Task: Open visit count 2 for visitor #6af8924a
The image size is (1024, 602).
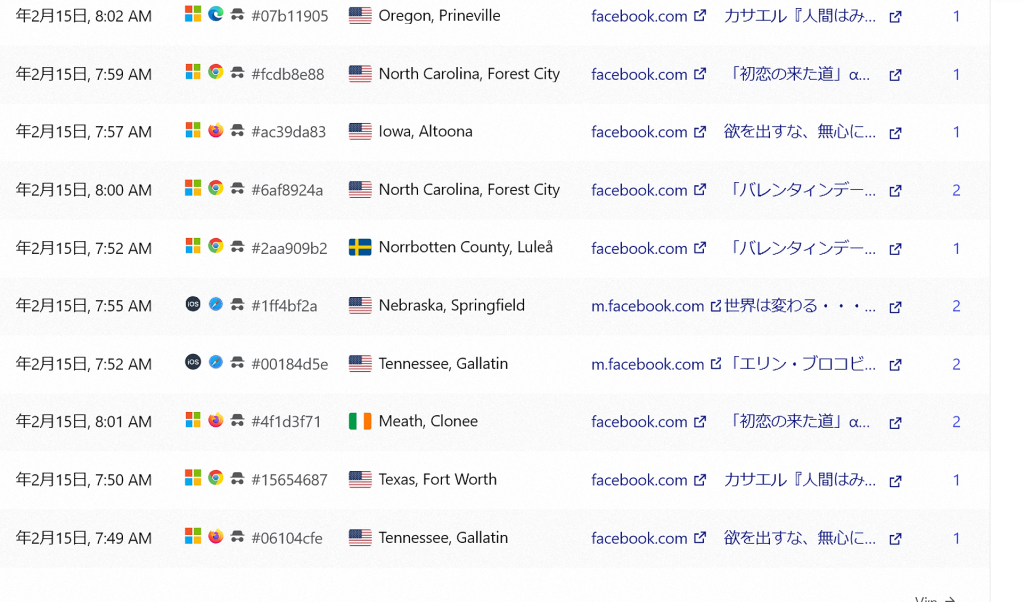Action: (x=956, y=190)
